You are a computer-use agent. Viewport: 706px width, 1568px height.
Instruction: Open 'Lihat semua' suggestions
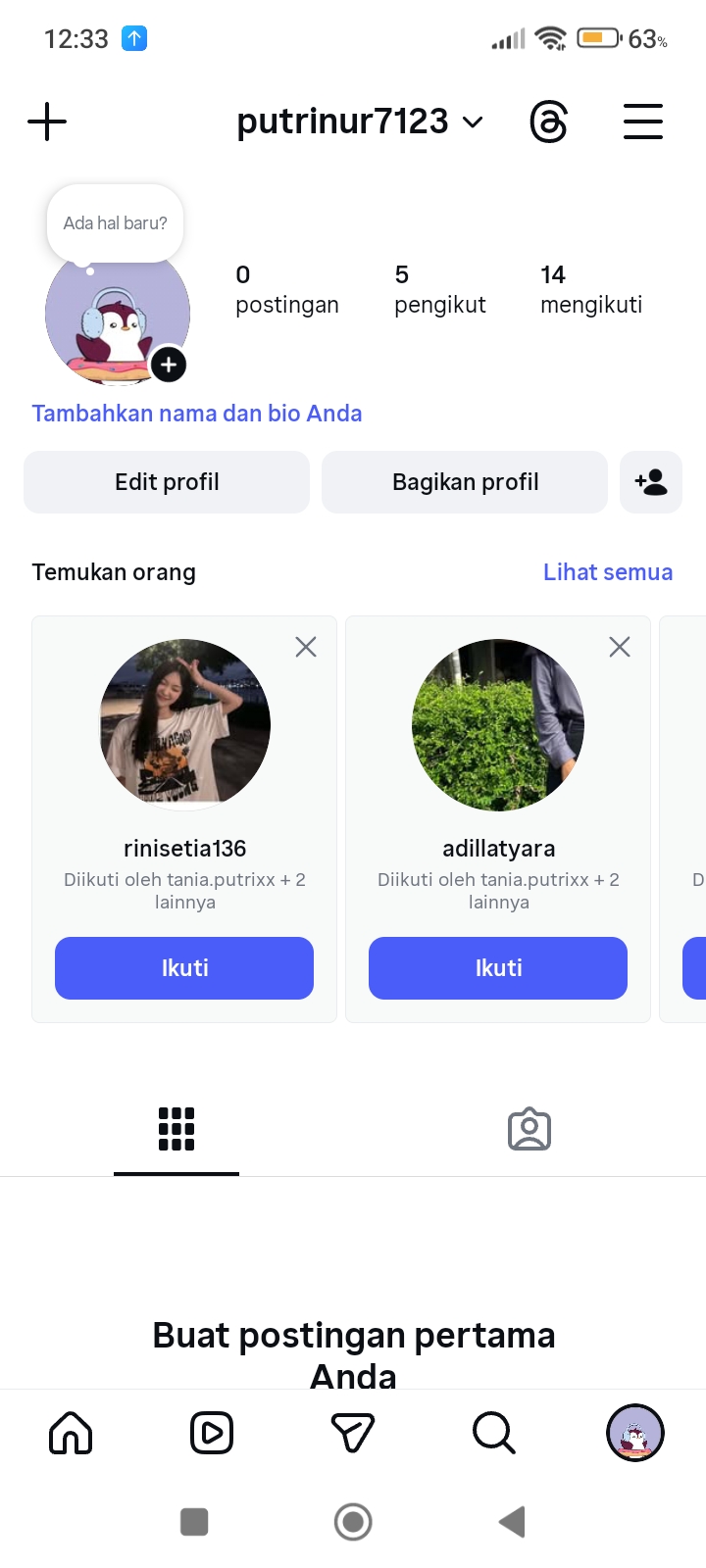608,572
